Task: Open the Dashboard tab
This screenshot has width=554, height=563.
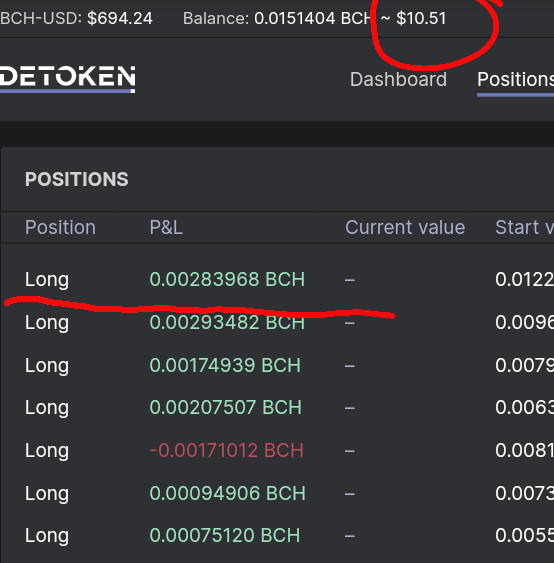Action: pos(398,79)
